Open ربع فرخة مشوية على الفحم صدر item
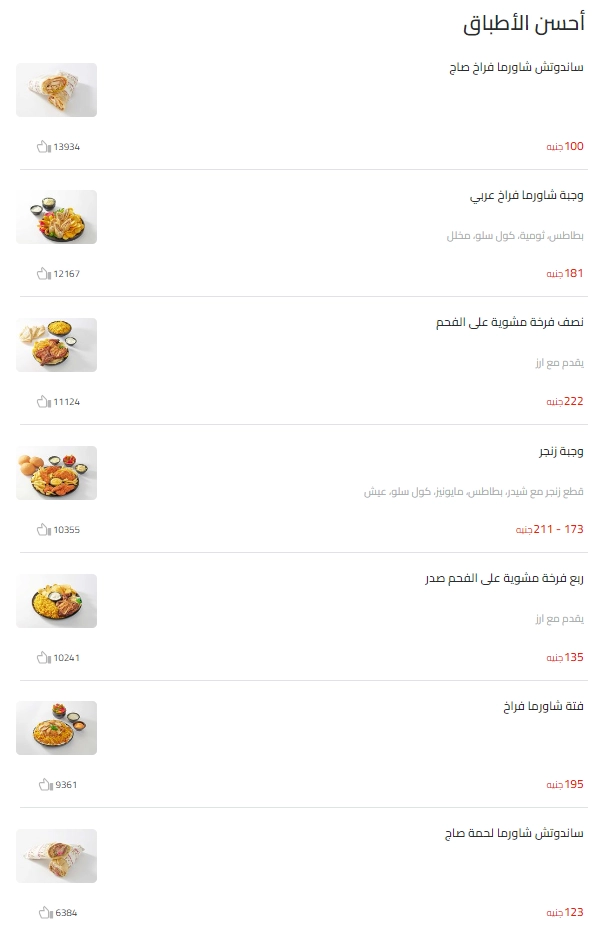604x927 pixels. 504,579
